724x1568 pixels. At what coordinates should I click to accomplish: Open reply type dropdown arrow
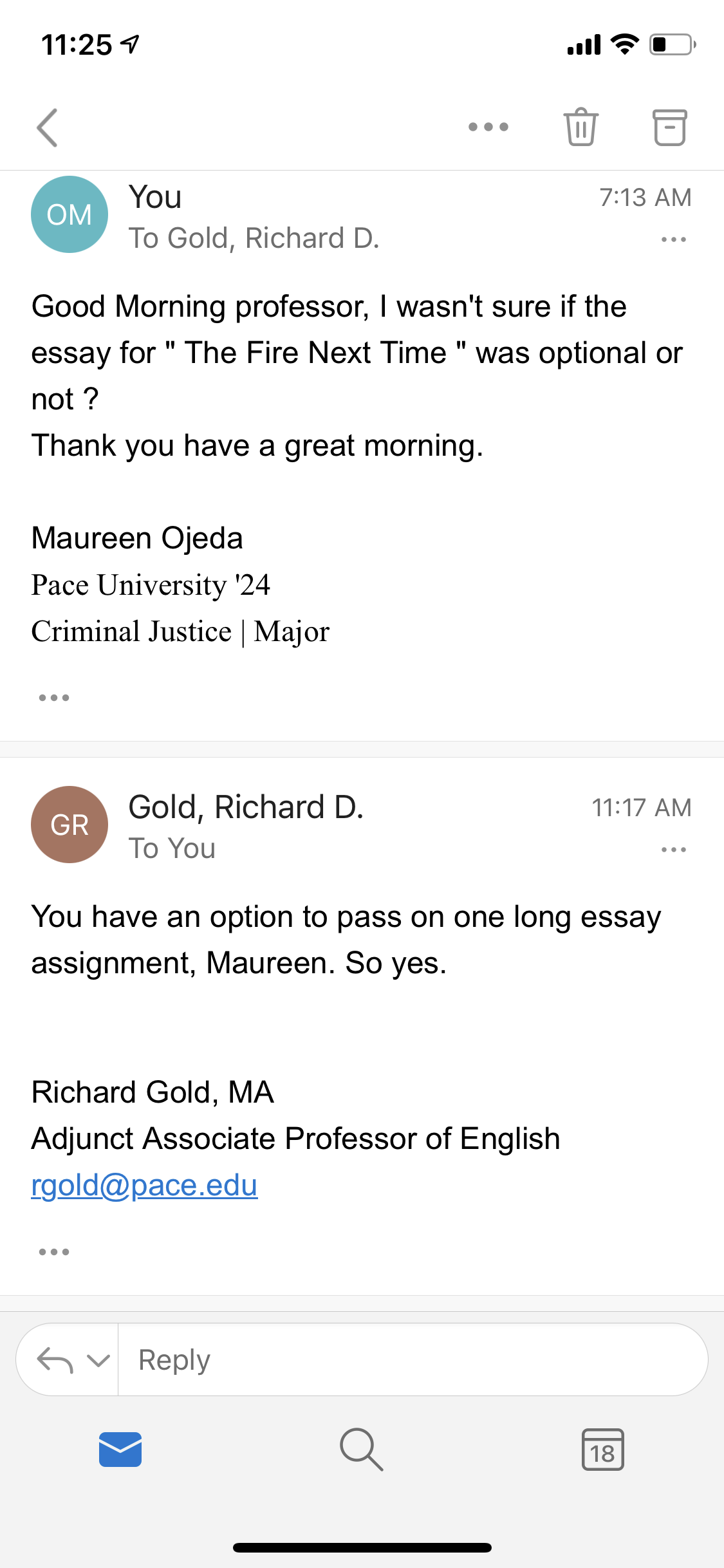pyautogui.click(x=98, y=1361)
